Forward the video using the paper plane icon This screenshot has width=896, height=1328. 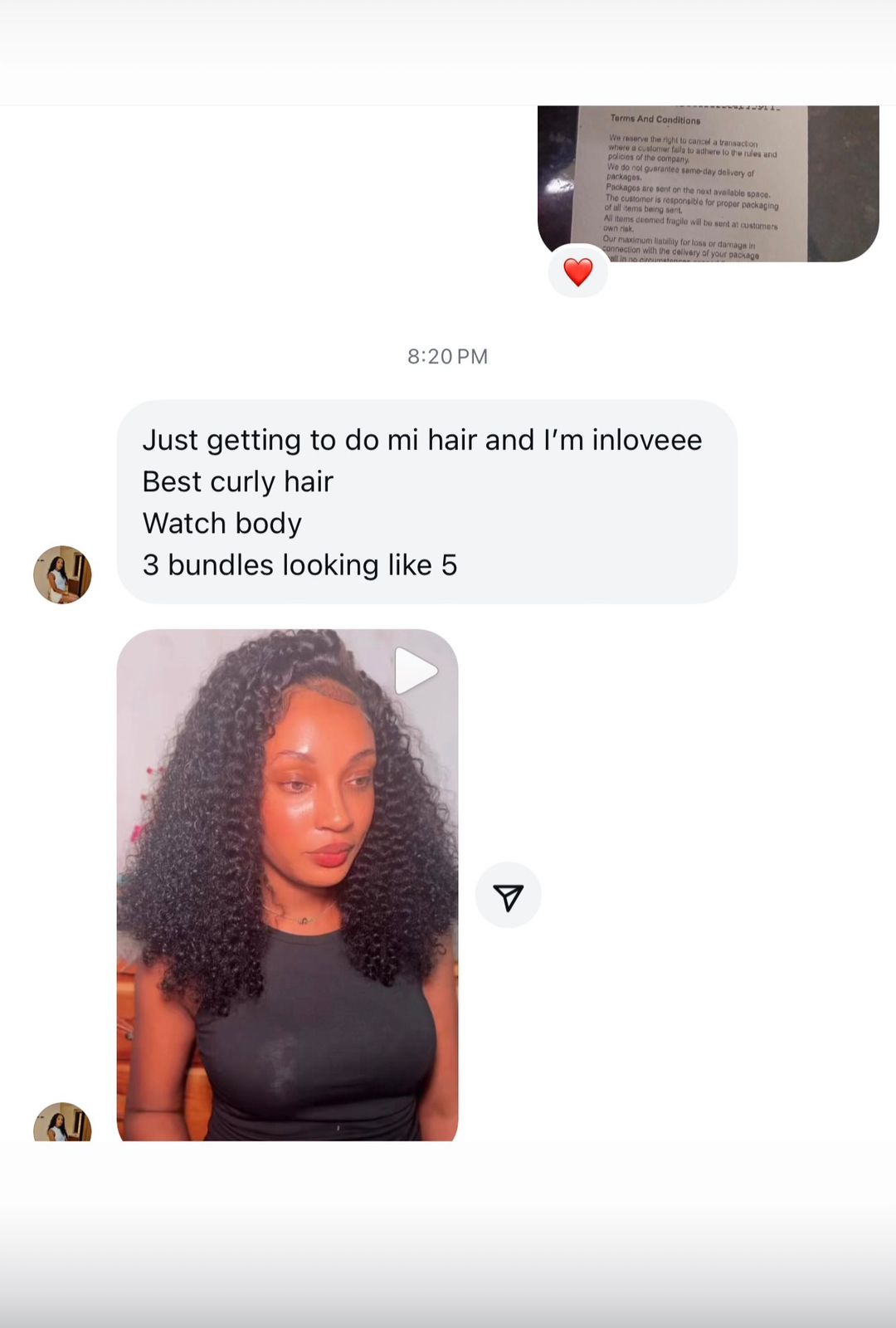pyautogui.click(x=508, y=896)
